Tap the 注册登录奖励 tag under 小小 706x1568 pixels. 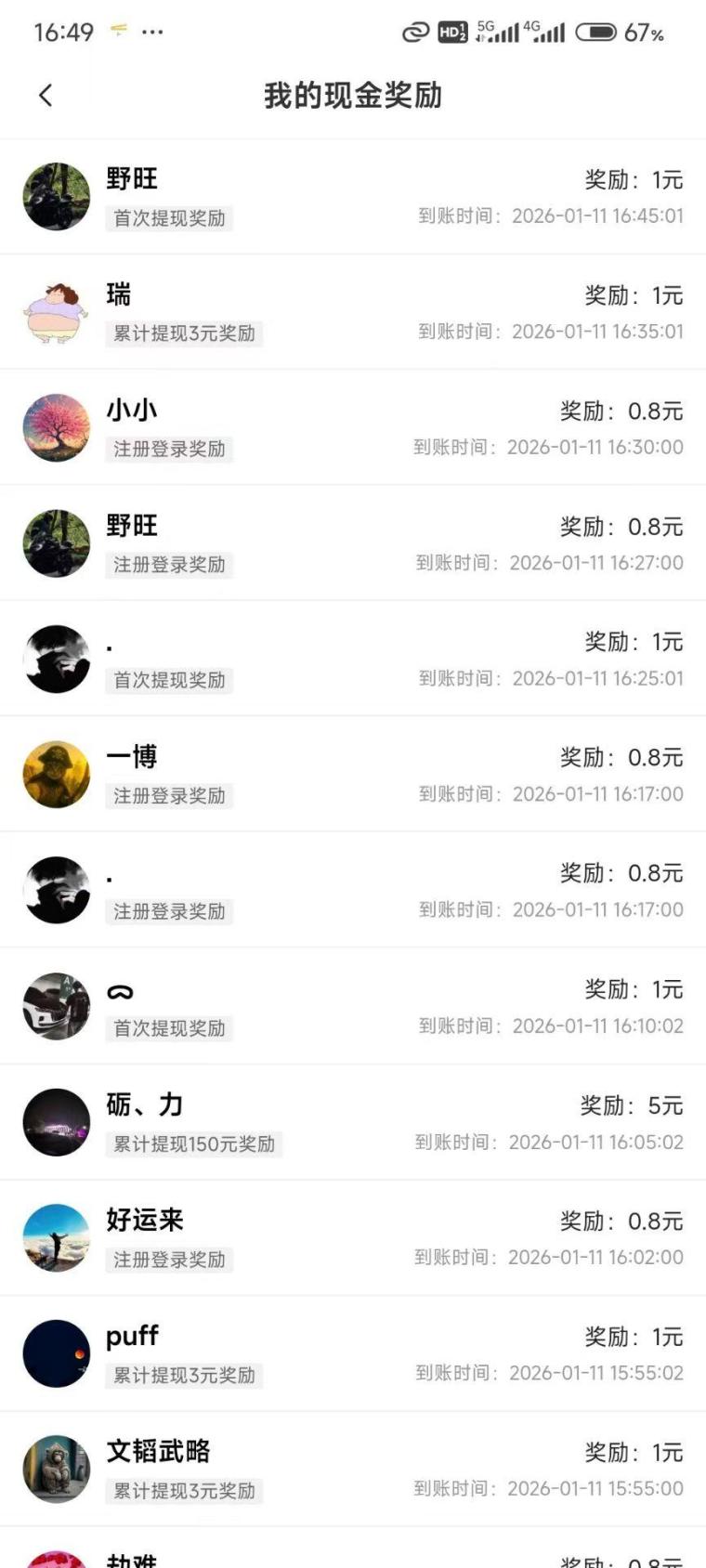click(169, 451)
